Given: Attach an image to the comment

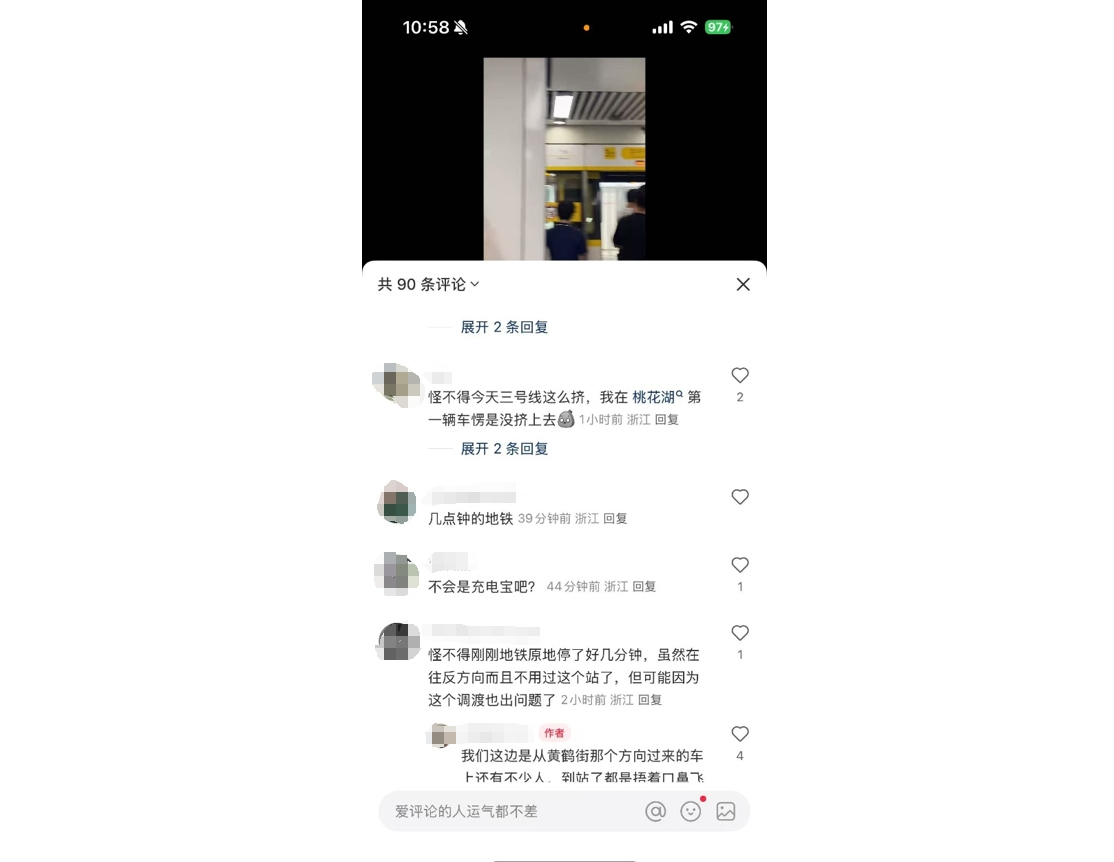Looking at the screenshot, I should click(x=726, y=812).
